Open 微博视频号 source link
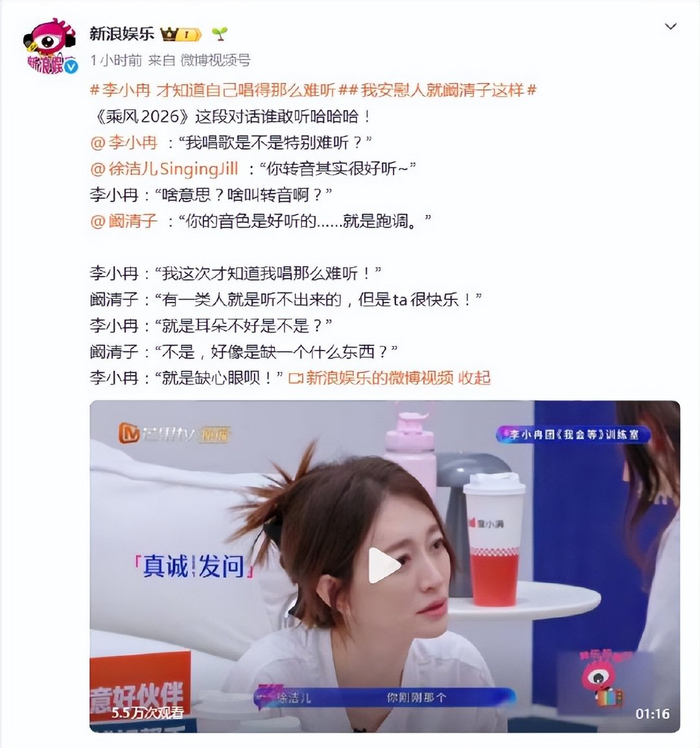 [x=215, y=60]
